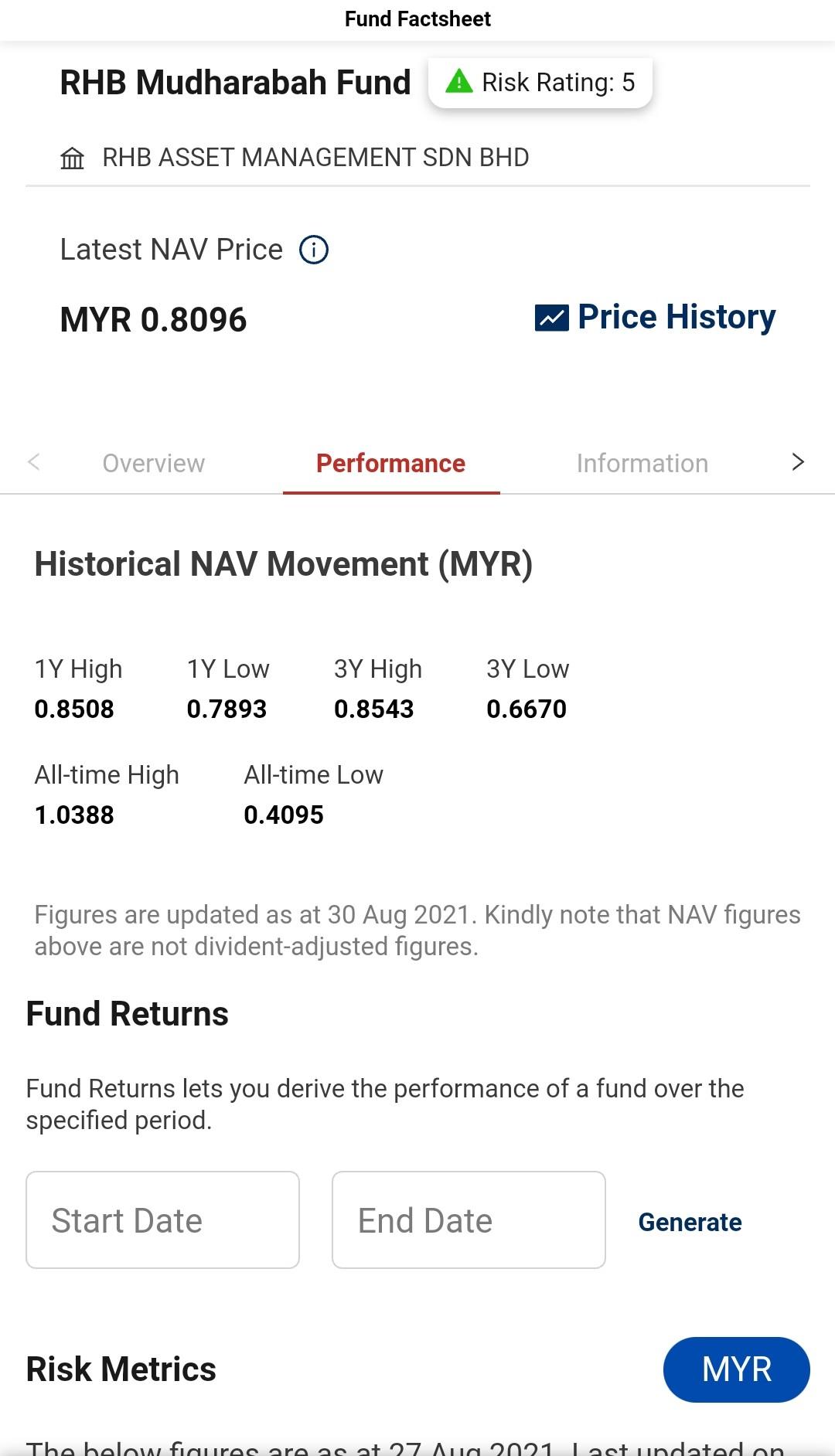Switch to the Overview tab

point(153,463)
